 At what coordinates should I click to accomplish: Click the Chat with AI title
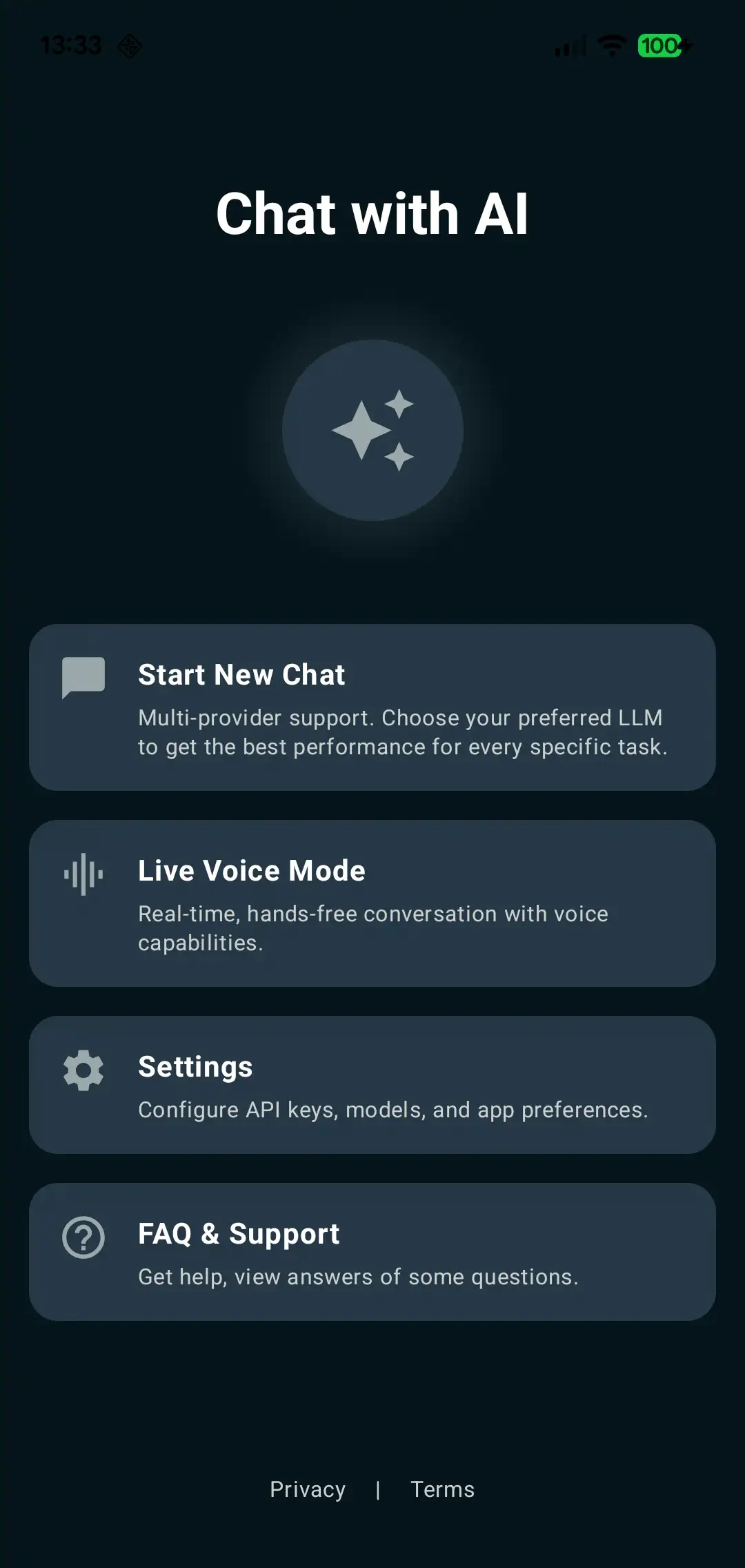(372, 214)
